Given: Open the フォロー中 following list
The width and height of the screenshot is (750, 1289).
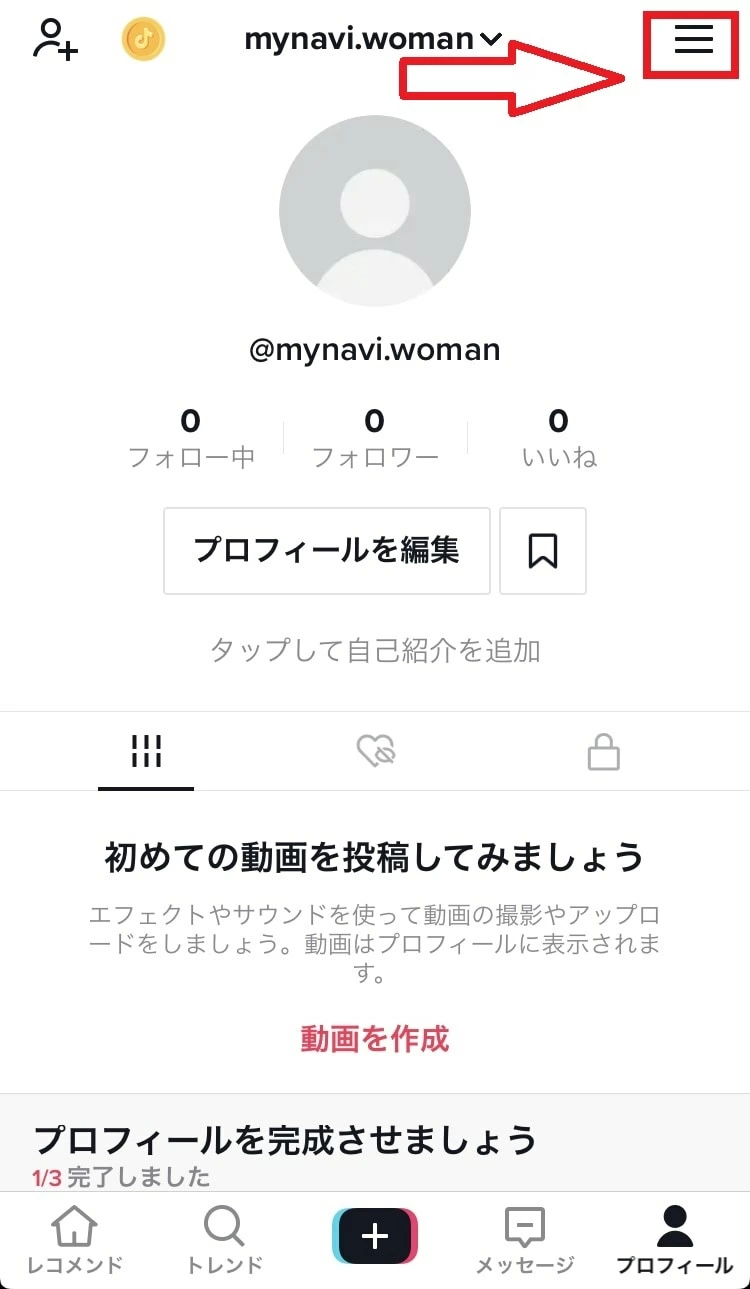Looking at the screenshot, I should (x=191, y=438).
